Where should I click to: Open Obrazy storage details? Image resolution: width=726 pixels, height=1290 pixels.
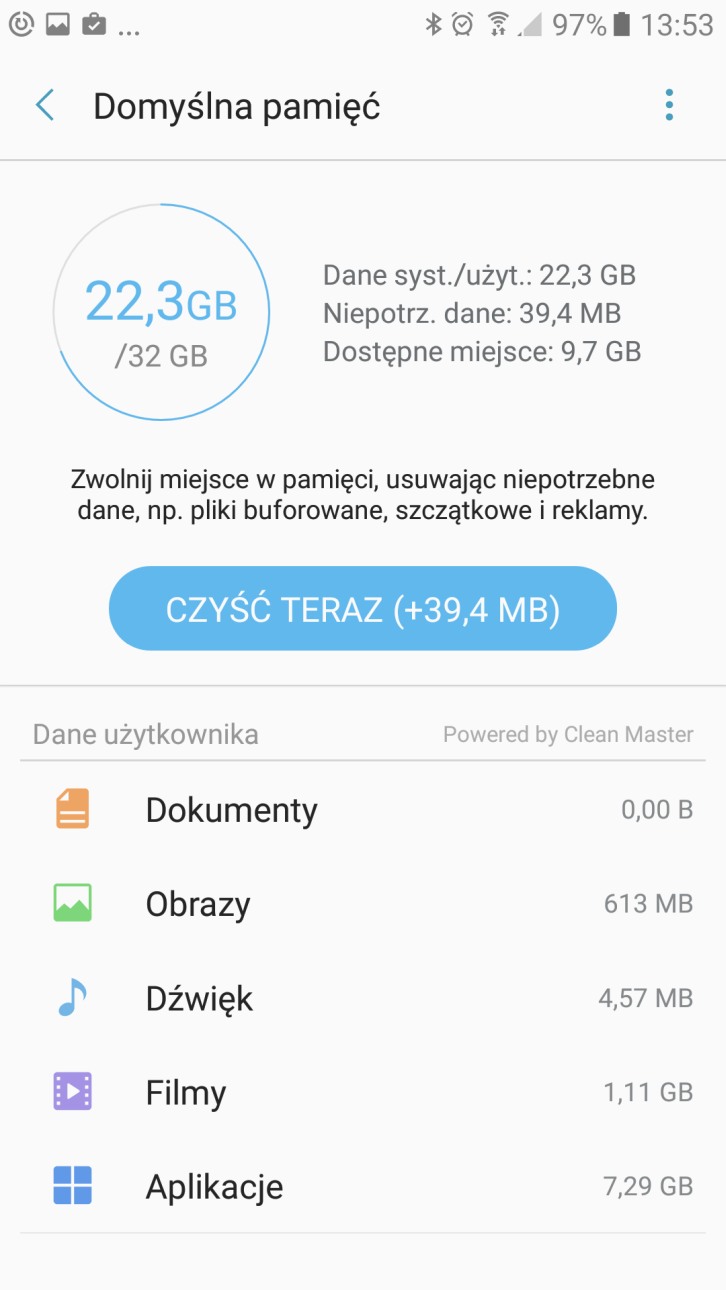click(x=362, y=904)
